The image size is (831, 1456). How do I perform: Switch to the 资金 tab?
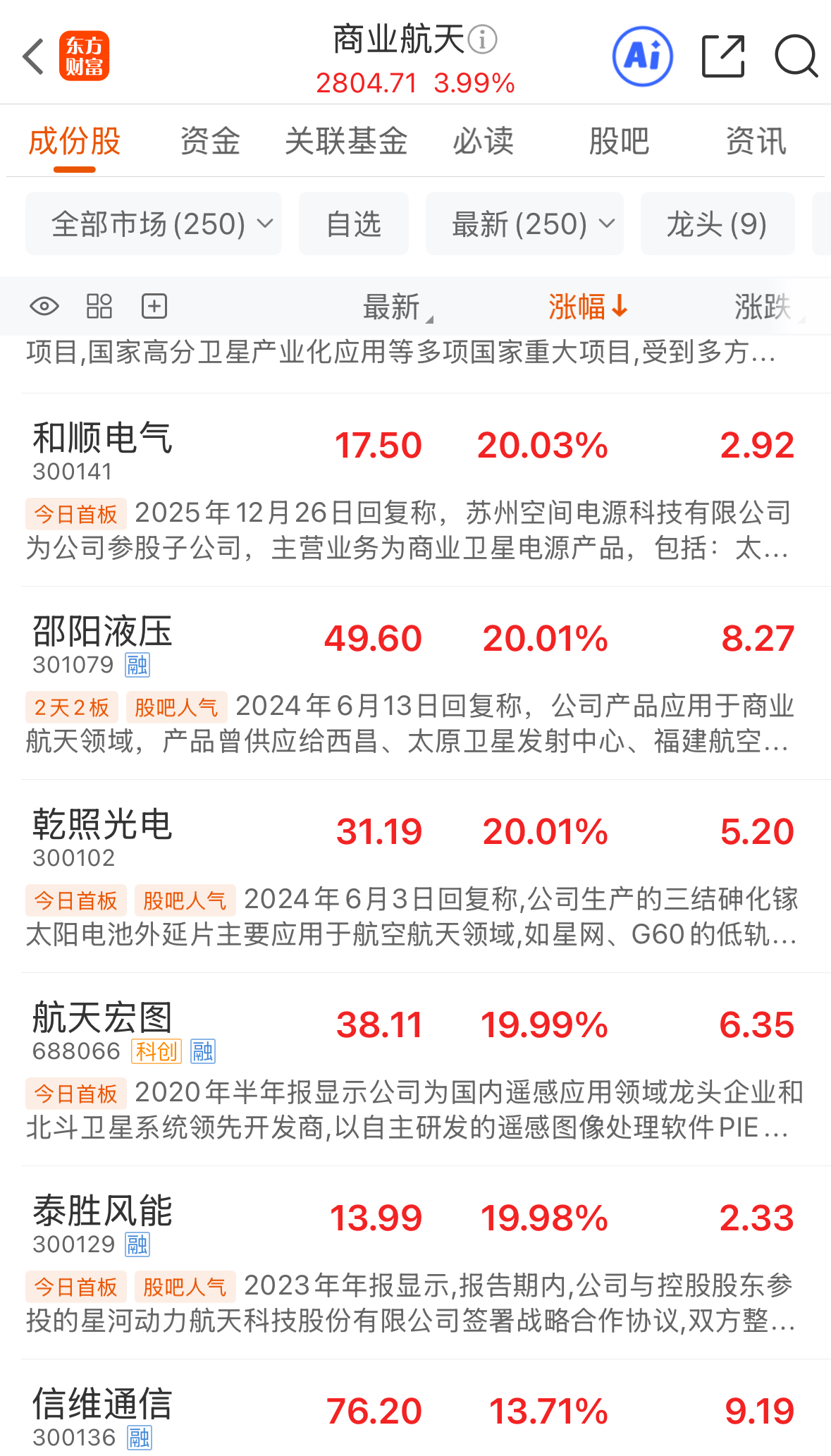[209, 141]
